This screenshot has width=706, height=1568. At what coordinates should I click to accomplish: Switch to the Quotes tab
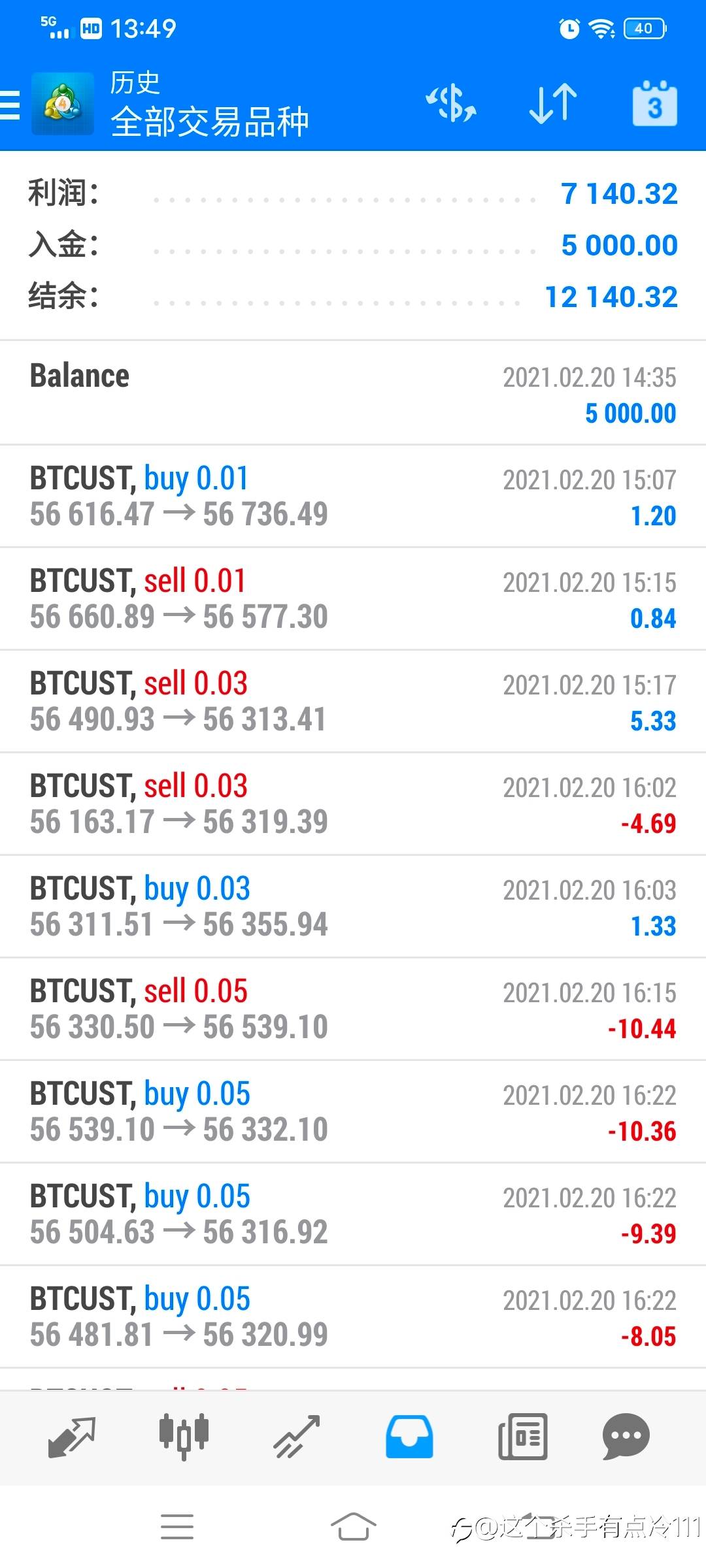point(72,1436)
